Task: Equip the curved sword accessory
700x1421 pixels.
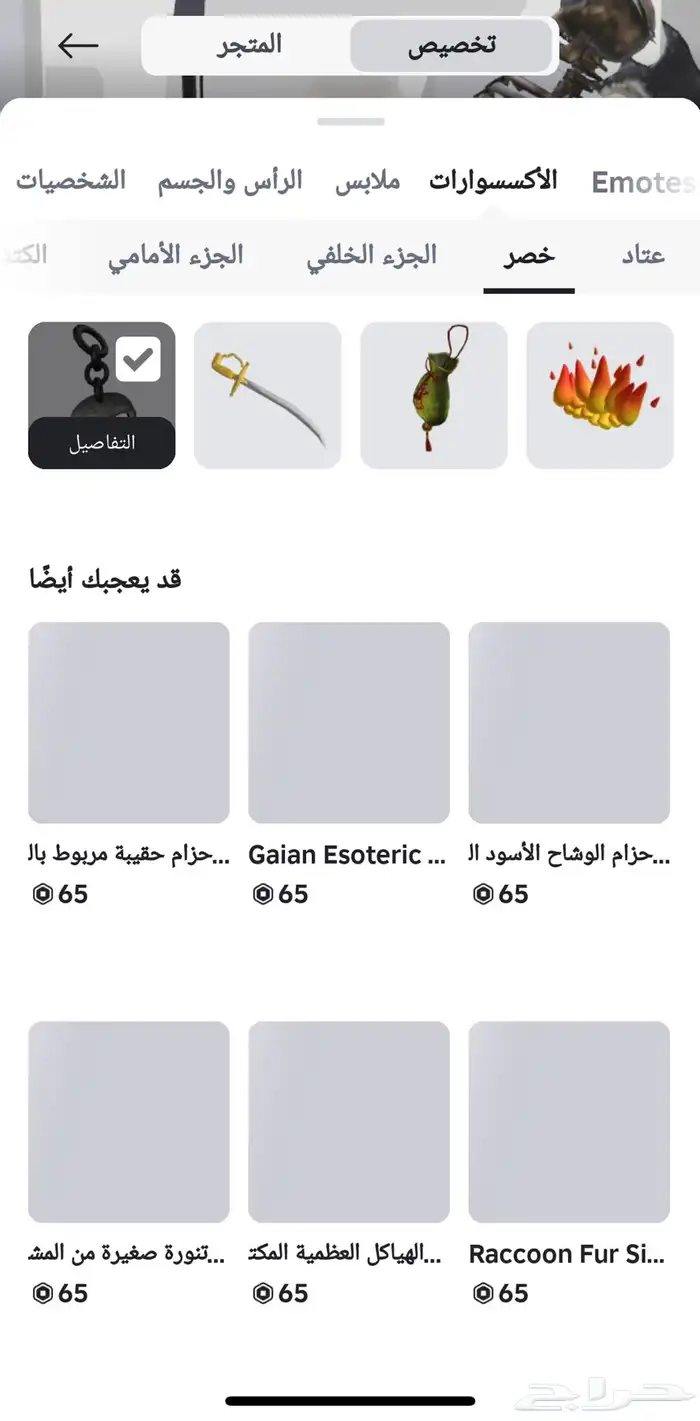Action: point(268,395)
